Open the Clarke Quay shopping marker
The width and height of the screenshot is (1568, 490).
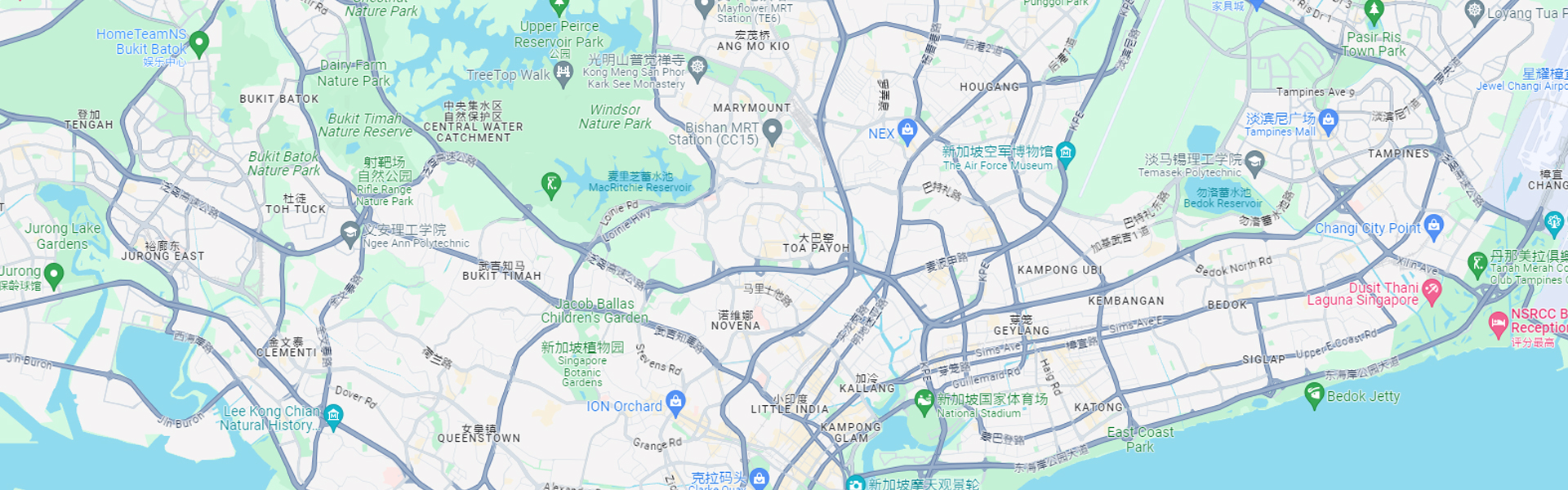(759, 478)
